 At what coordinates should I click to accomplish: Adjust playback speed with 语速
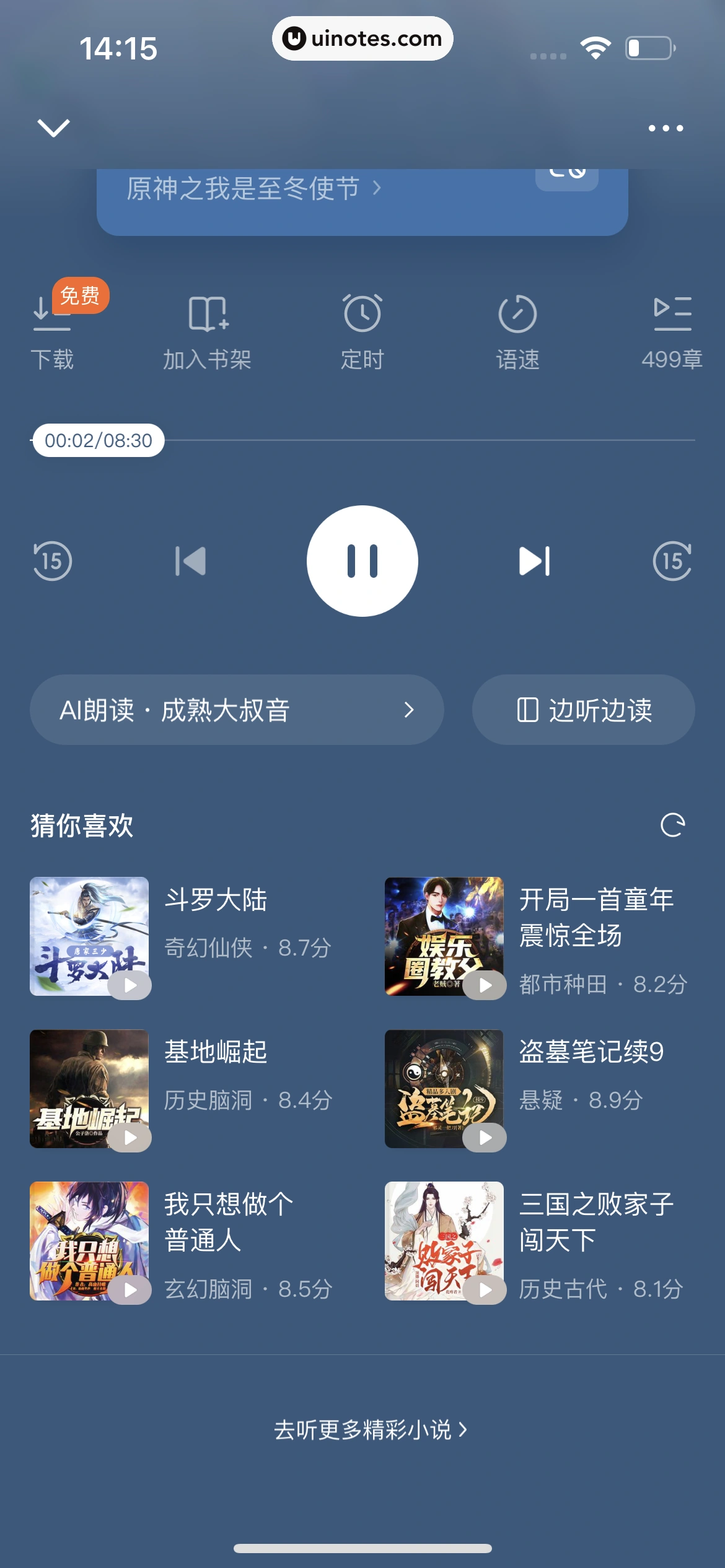(x=517, y=333)
